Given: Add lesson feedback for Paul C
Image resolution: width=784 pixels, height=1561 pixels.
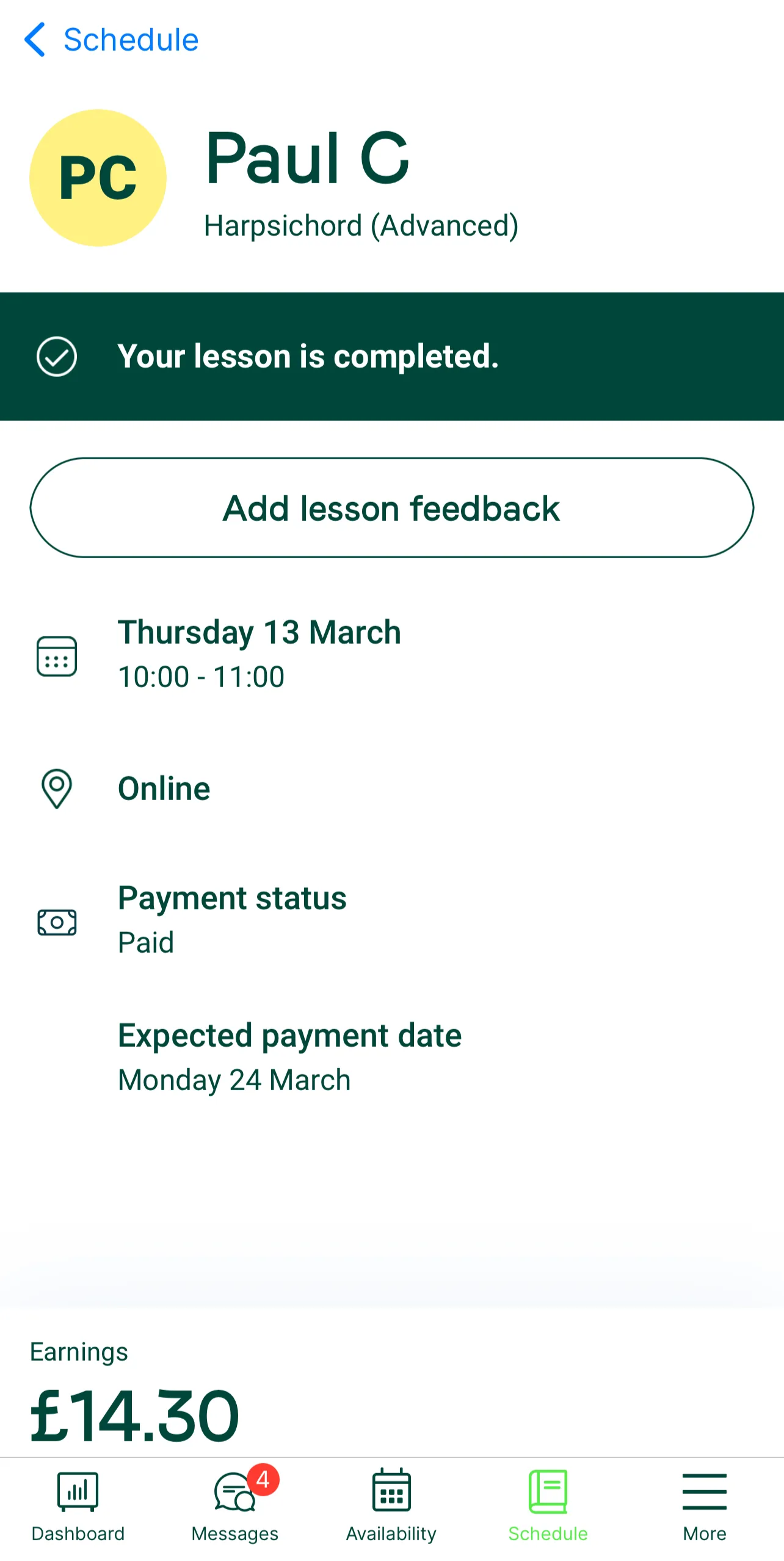Looking at the screenshot, I should point(391,508).
